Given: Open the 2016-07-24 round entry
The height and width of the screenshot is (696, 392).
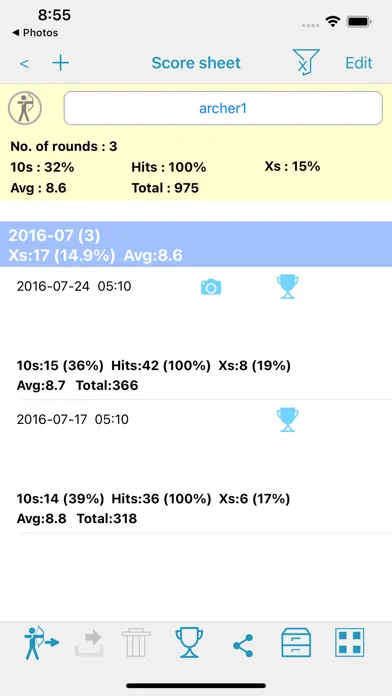Looking at the screenshot, I should tap(196, 333).
